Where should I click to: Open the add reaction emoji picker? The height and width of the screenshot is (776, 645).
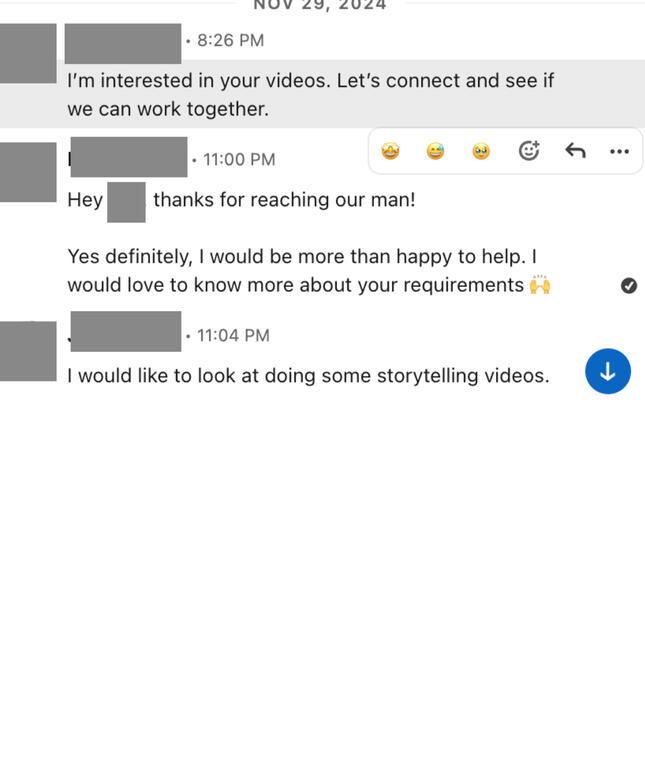tap(529, 151)
